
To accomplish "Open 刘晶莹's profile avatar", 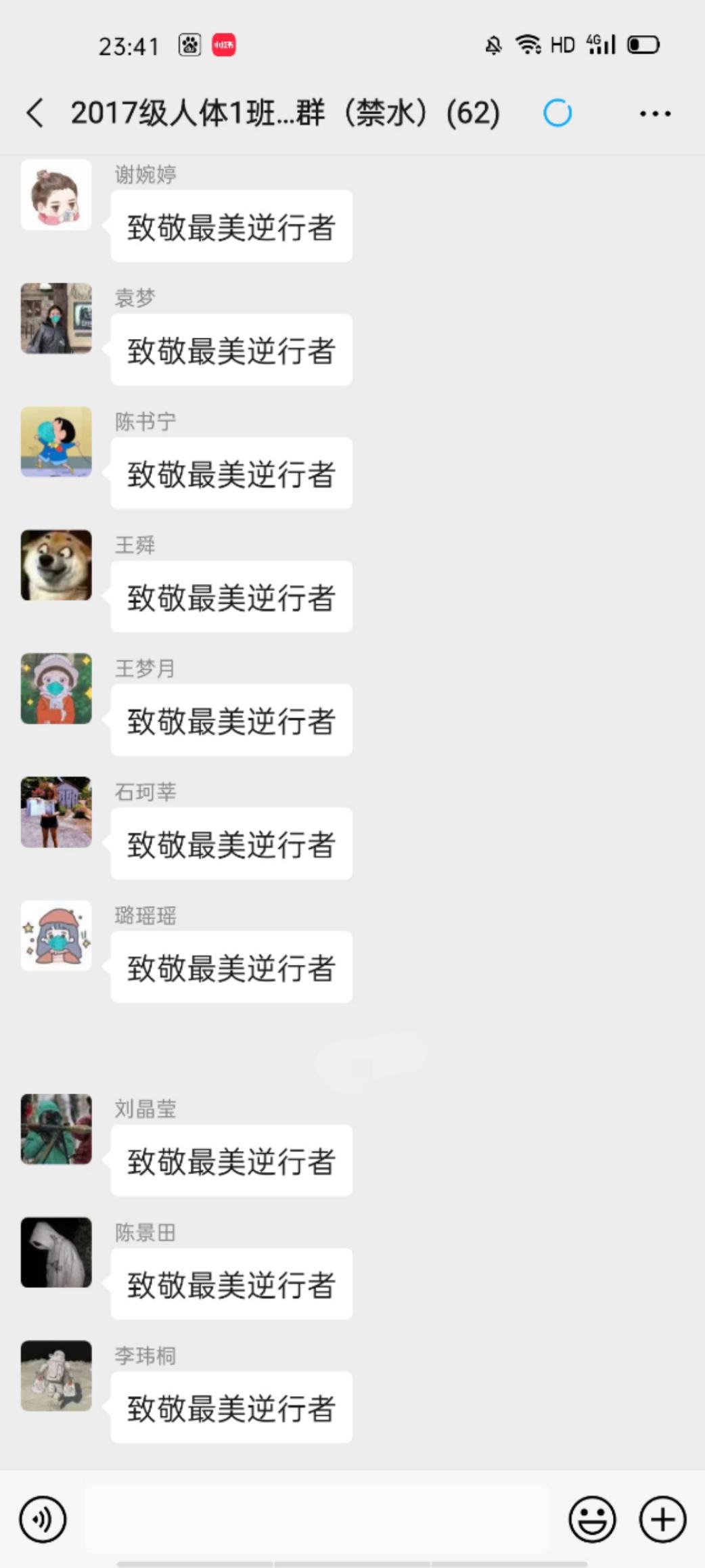I will point(56,1129).
